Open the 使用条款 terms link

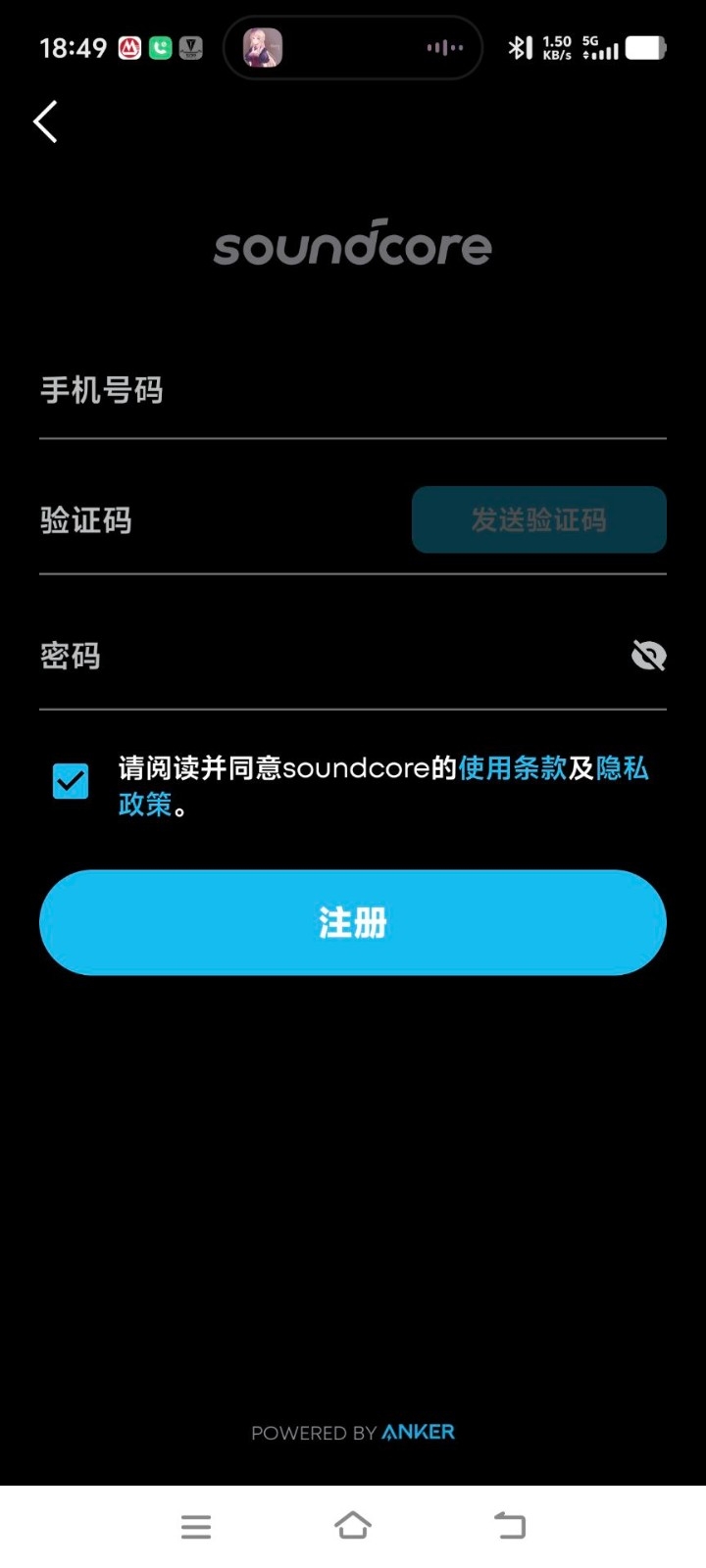point(512,767)
